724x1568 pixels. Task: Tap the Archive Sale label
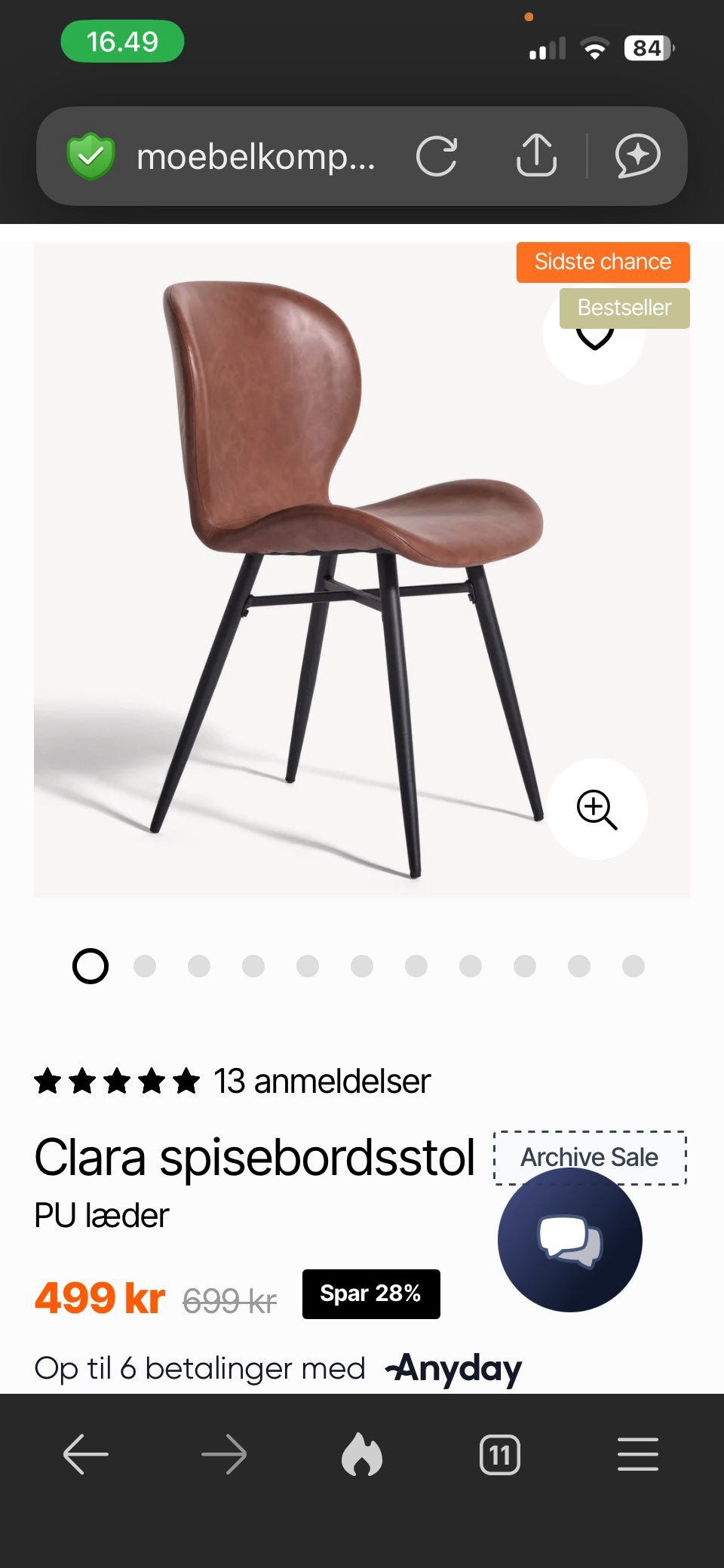point(589,1157)
